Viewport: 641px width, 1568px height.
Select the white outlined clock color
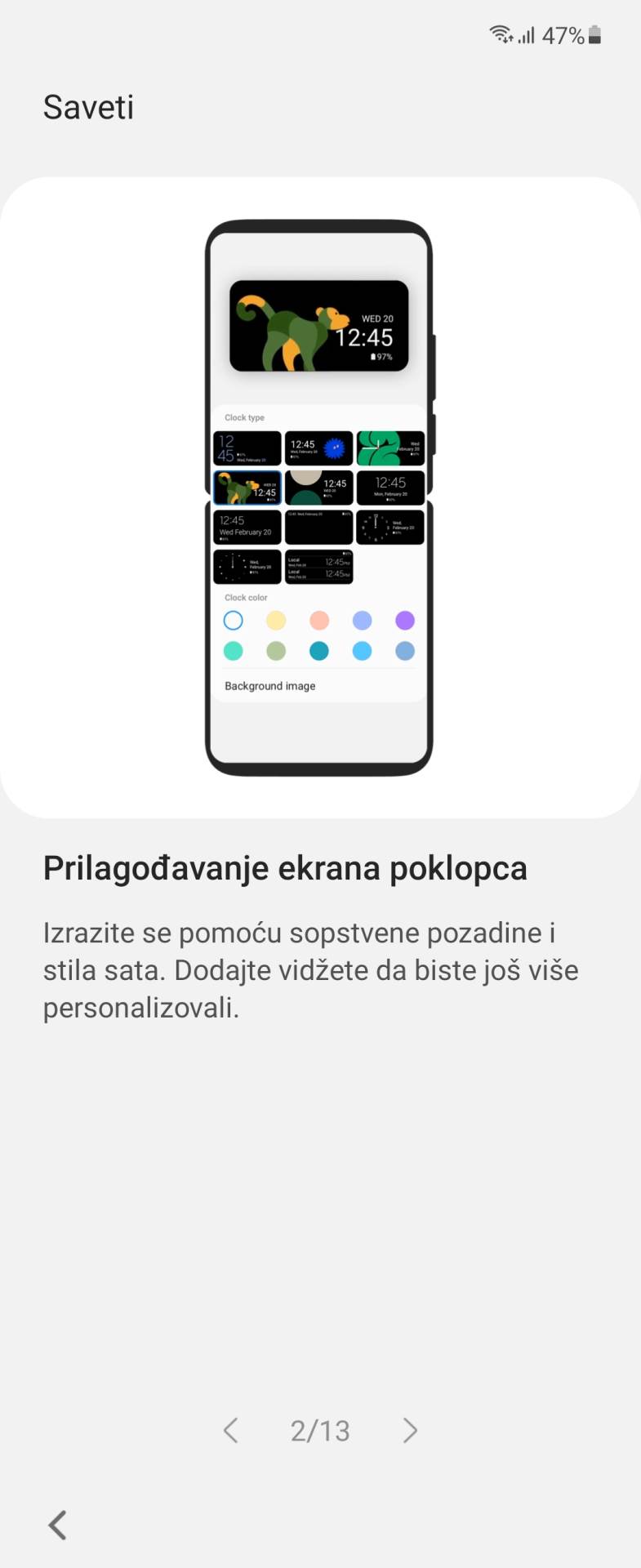pos(234,621)
